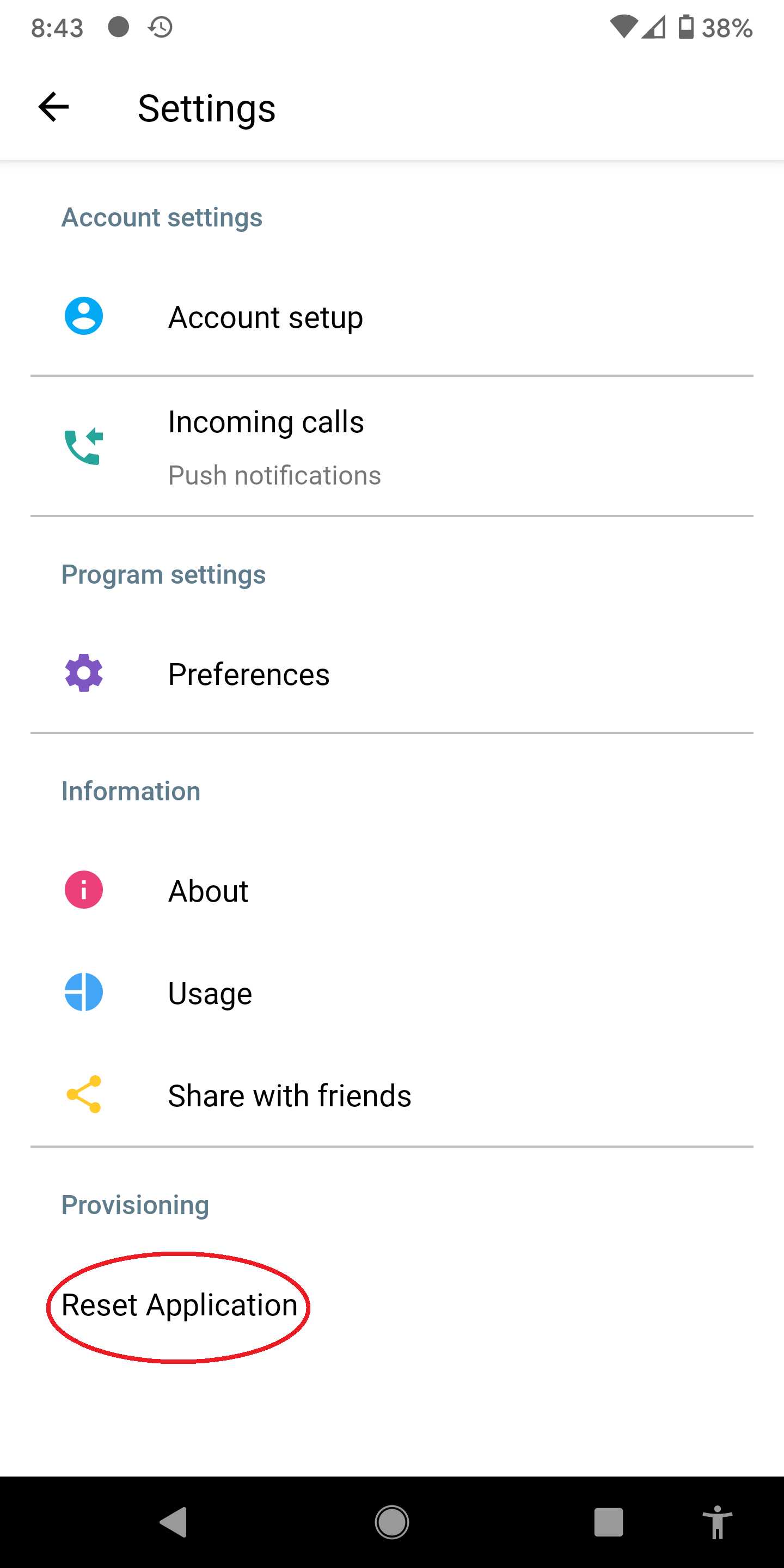Open the Usage row

tap(210, 993)
